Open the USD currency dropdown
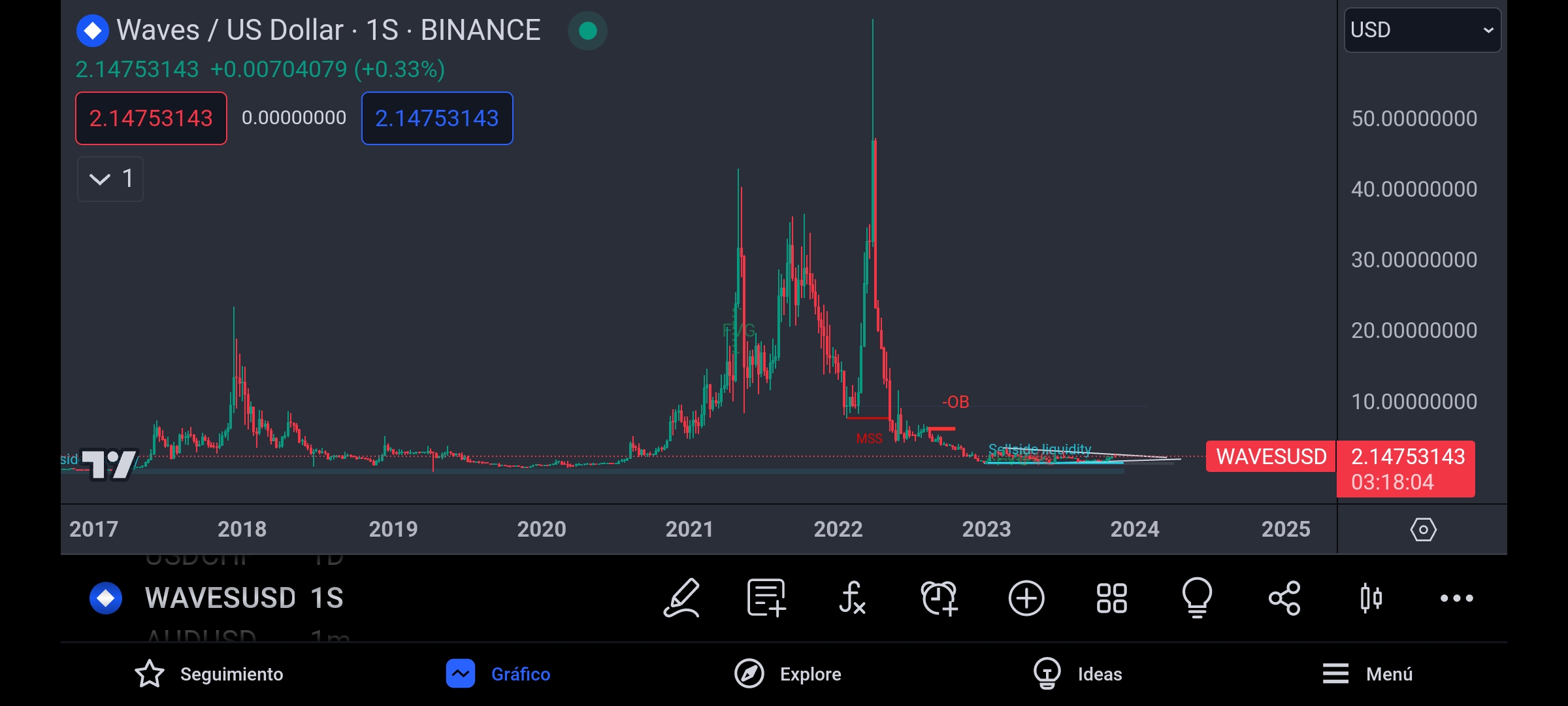The width and height of the screenshot is (1568, 706). pos(1422,30)
